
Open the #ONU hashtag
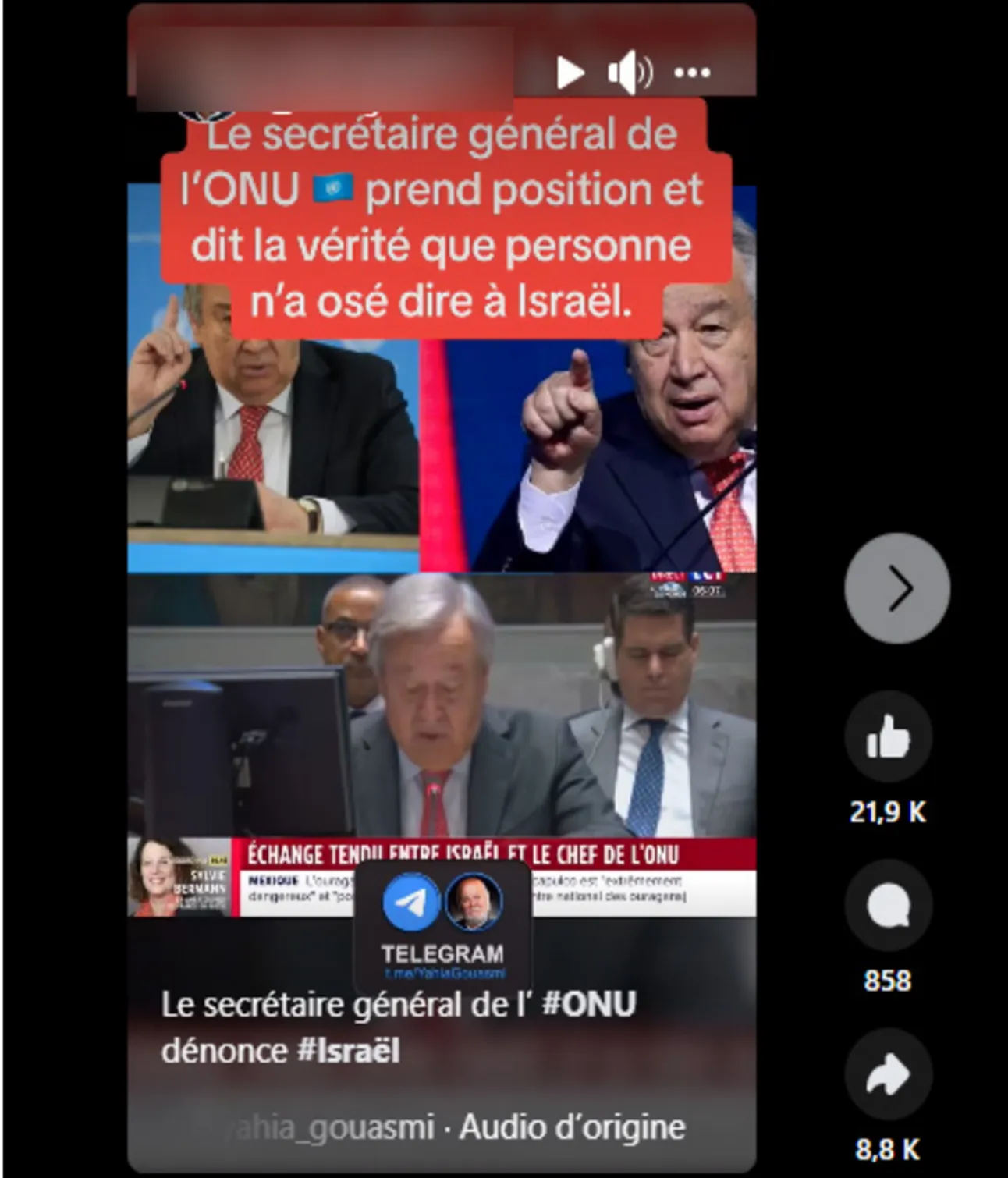pos(589,1005)
